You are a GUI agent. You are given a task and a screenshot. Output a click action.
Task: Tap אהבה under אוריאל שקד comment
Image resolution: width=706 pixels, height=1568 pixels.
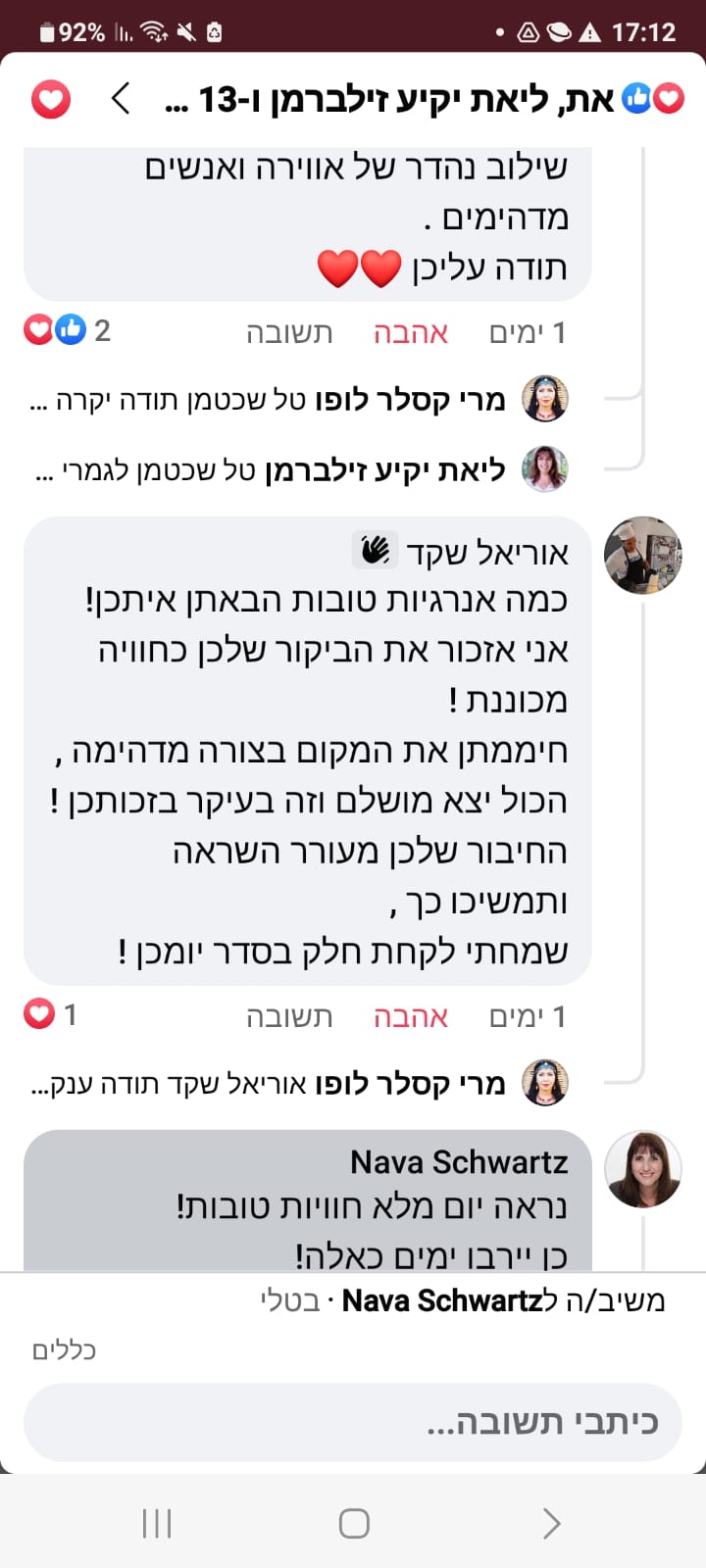411,1017
